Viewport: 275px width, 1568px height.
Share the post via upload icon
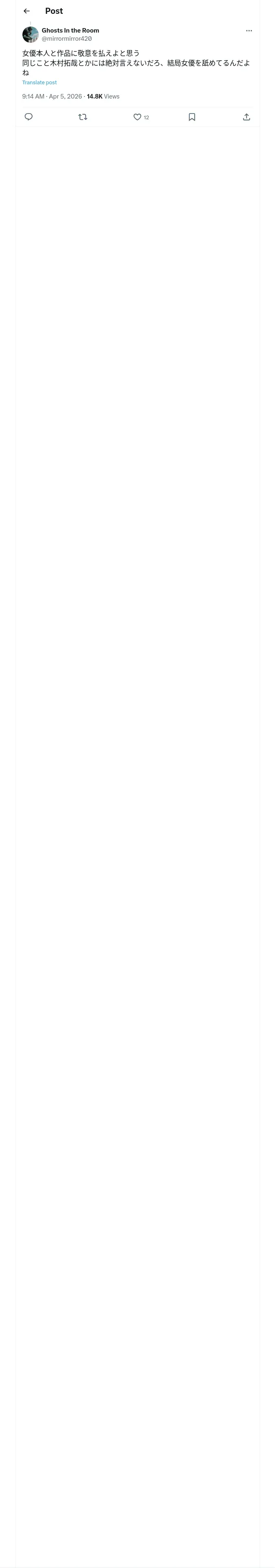click(x=246, y=117)
